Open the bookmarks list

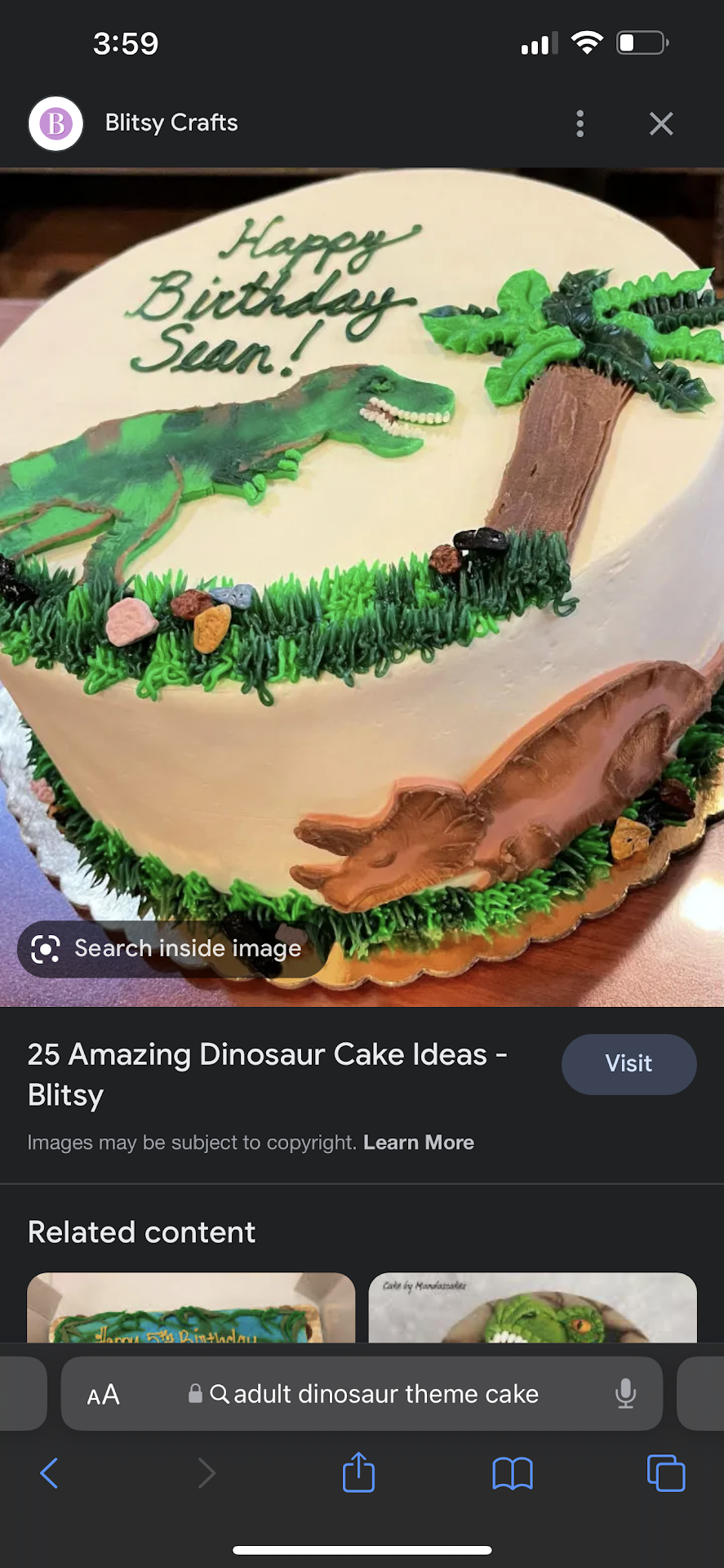pyautogui.click(x=512, y=1473)
